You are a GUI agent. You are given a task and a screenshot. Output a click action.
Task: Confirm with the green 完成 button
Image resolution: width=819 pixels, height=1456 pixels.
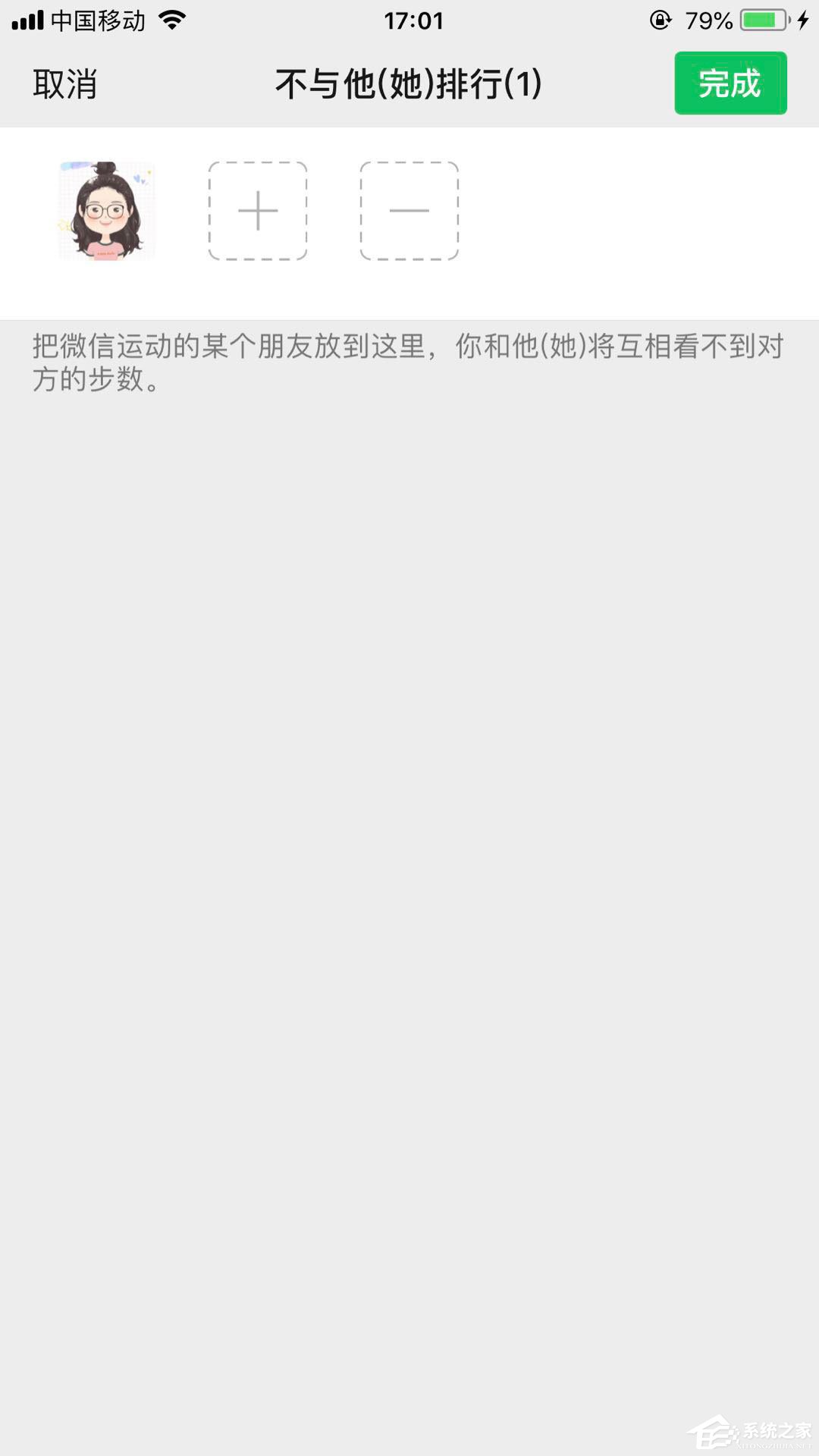(730, 83)
